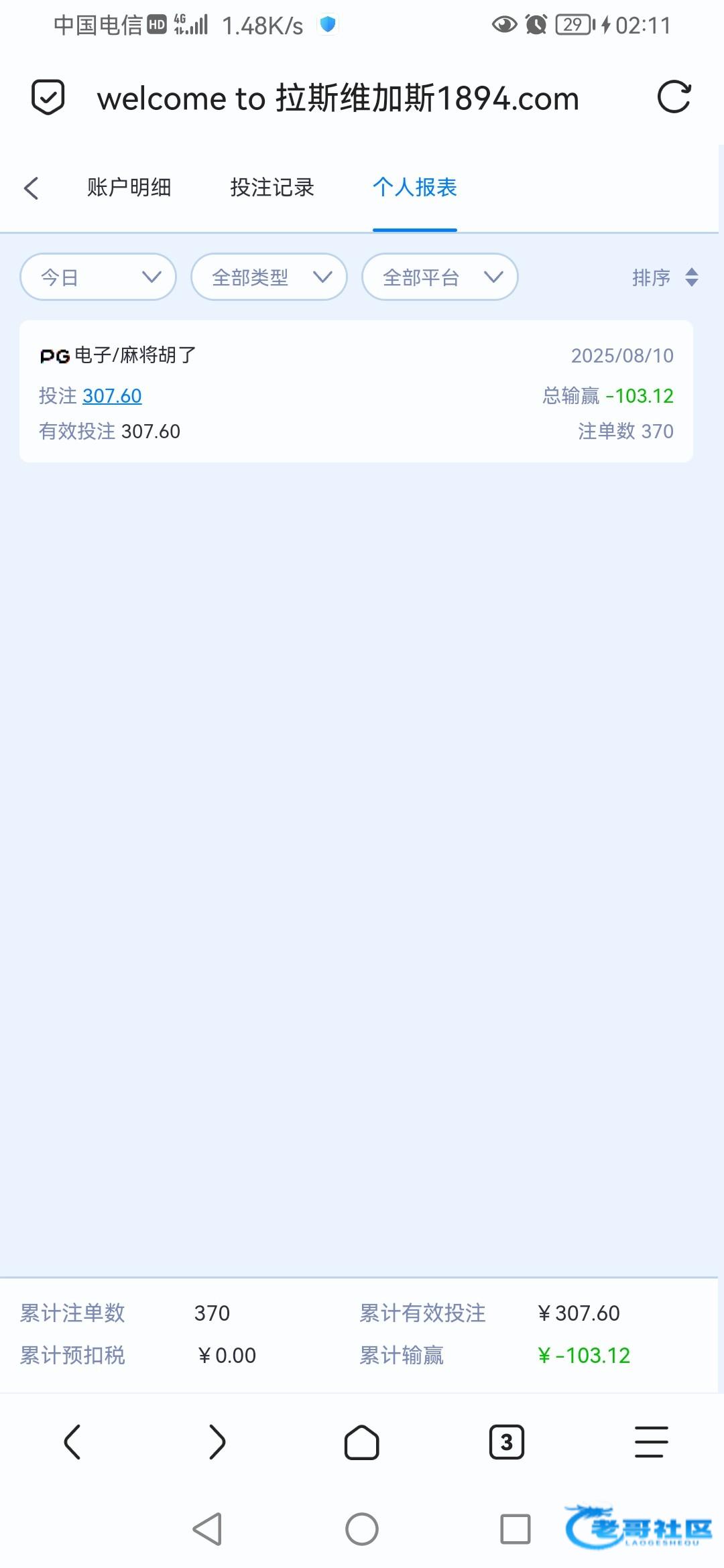Reload the page with the refresh icon
The image size is (724, 1568).
(x=674, y=97)
